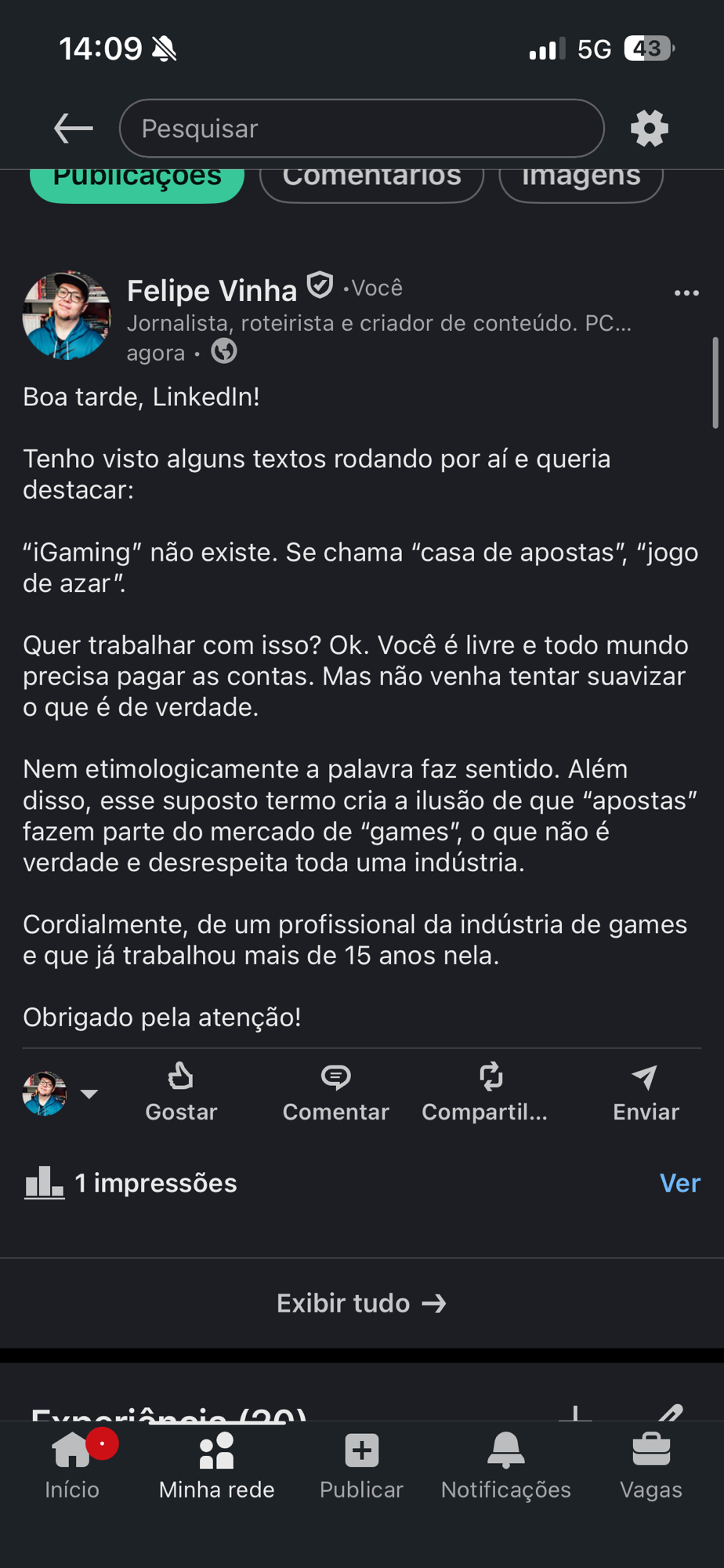Open the settings gear
Viewport: 724px width, 1568px height.
click(x=649, y=128)
